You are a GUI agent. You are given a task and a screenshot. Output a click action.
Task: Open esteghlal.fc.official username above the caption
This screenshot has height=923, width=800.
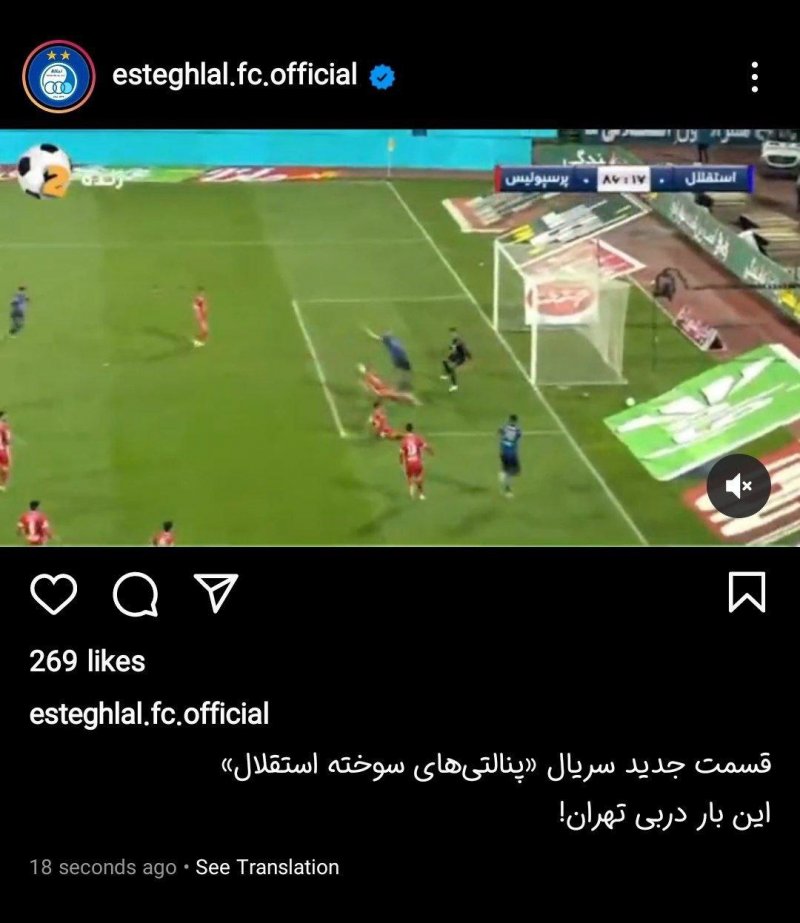click(149, 714)
